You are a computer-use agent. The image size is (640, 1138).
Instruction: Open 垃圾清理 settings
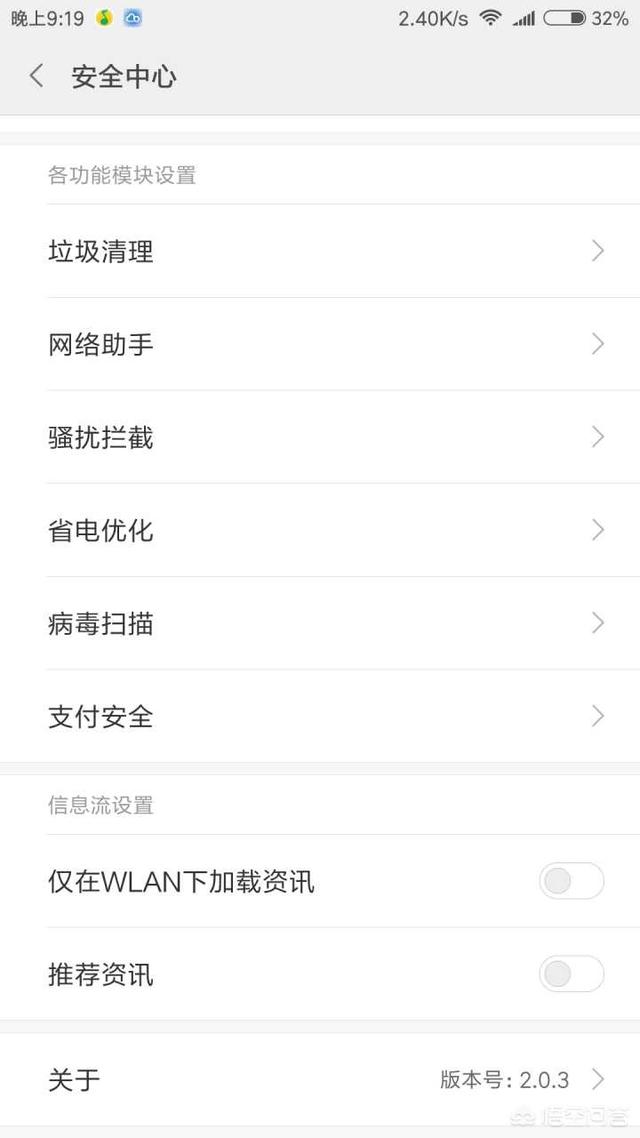point(320,251)
